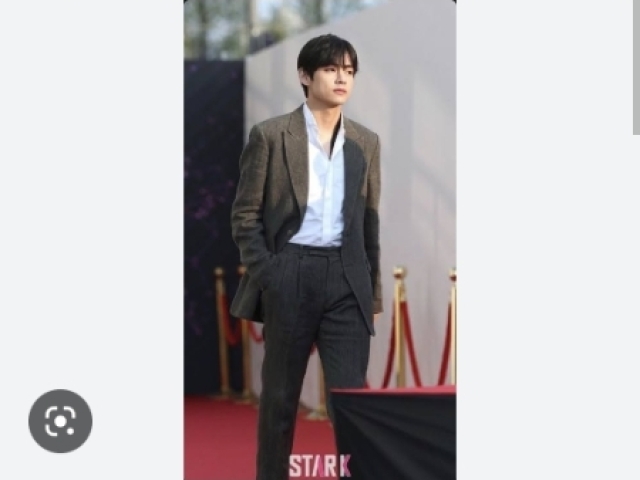Tap the photo of the man in suit
Viewport: 640px width, 480px height.
pos(319,240)
